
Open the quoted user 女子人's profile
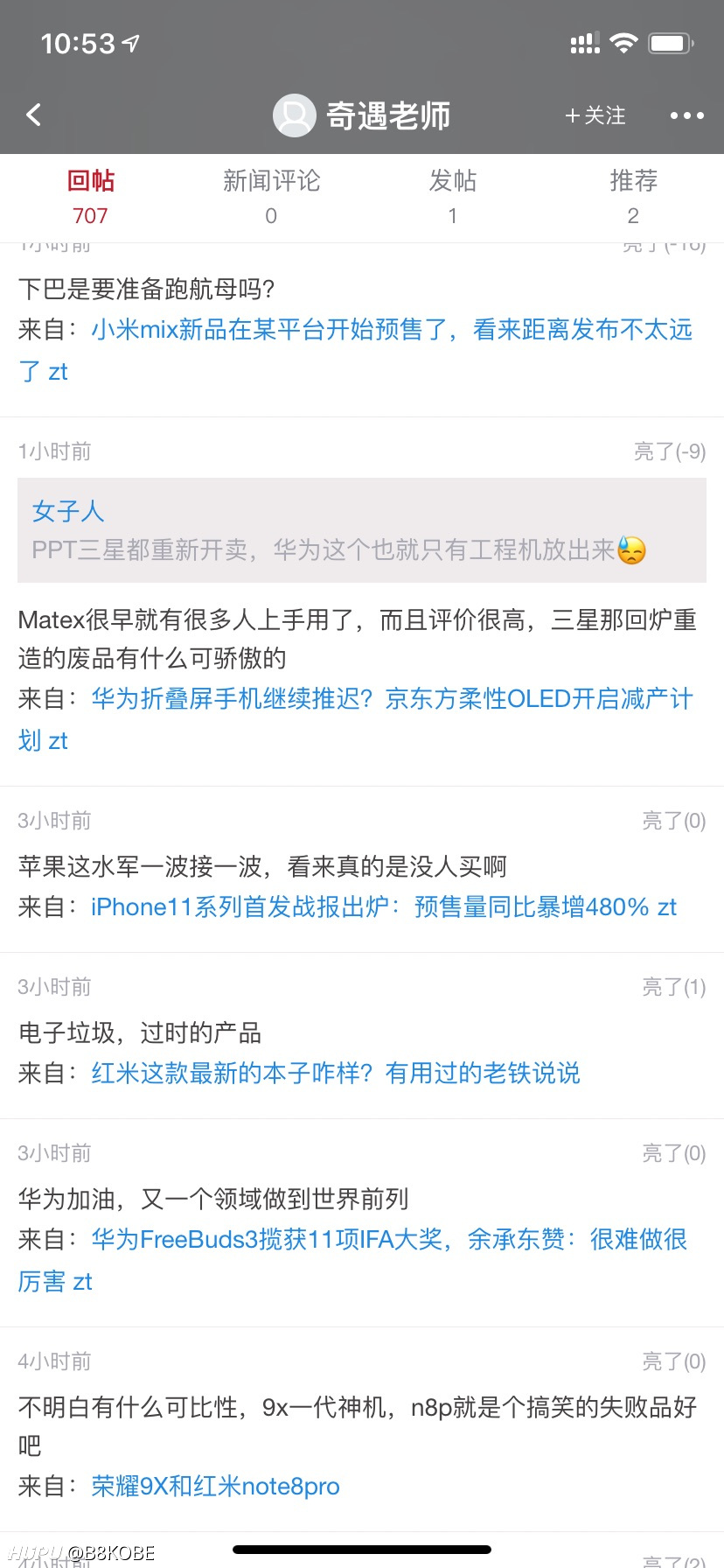tap(68, 511)
